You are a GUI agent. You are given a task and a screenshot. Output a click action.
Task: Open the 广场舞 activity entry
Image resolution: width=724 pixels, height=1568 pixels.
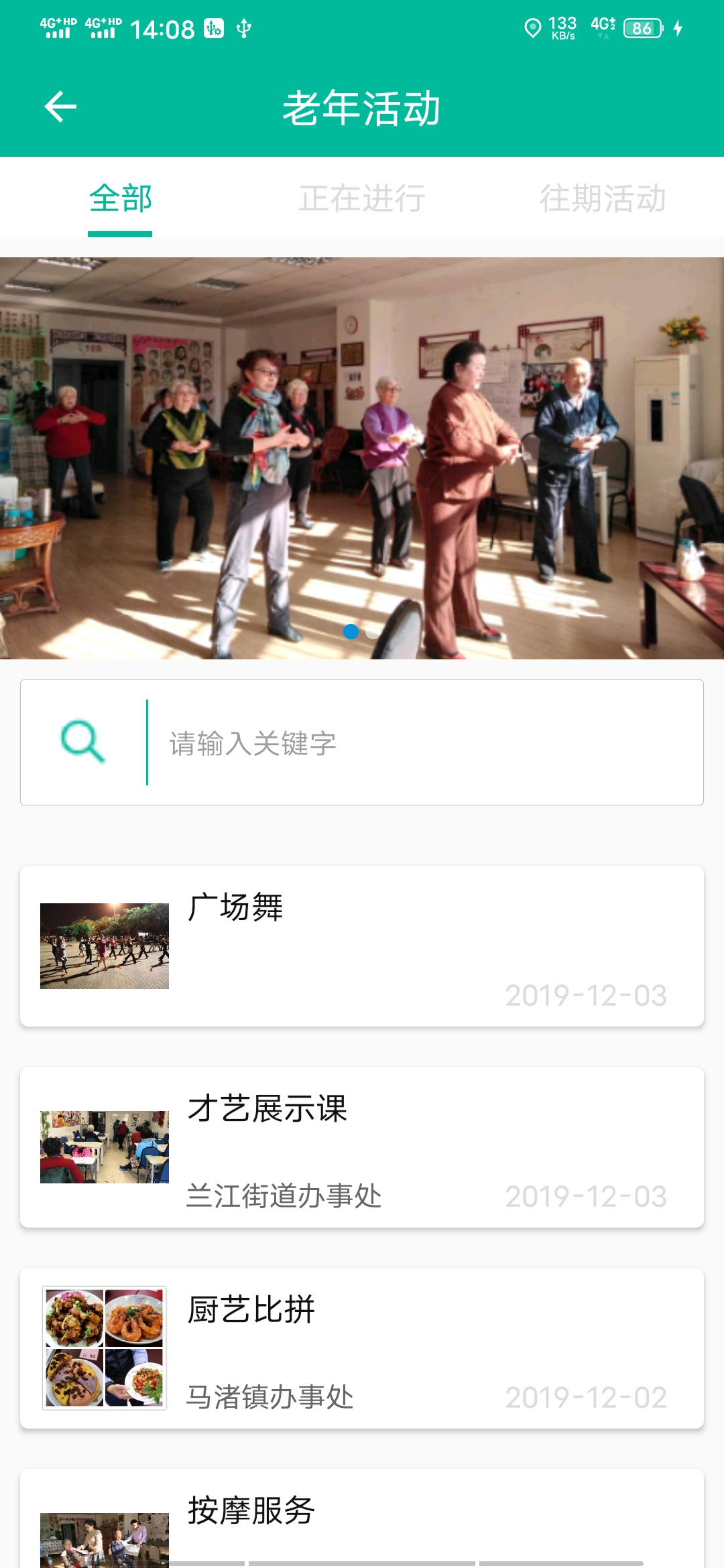point(362,945)
